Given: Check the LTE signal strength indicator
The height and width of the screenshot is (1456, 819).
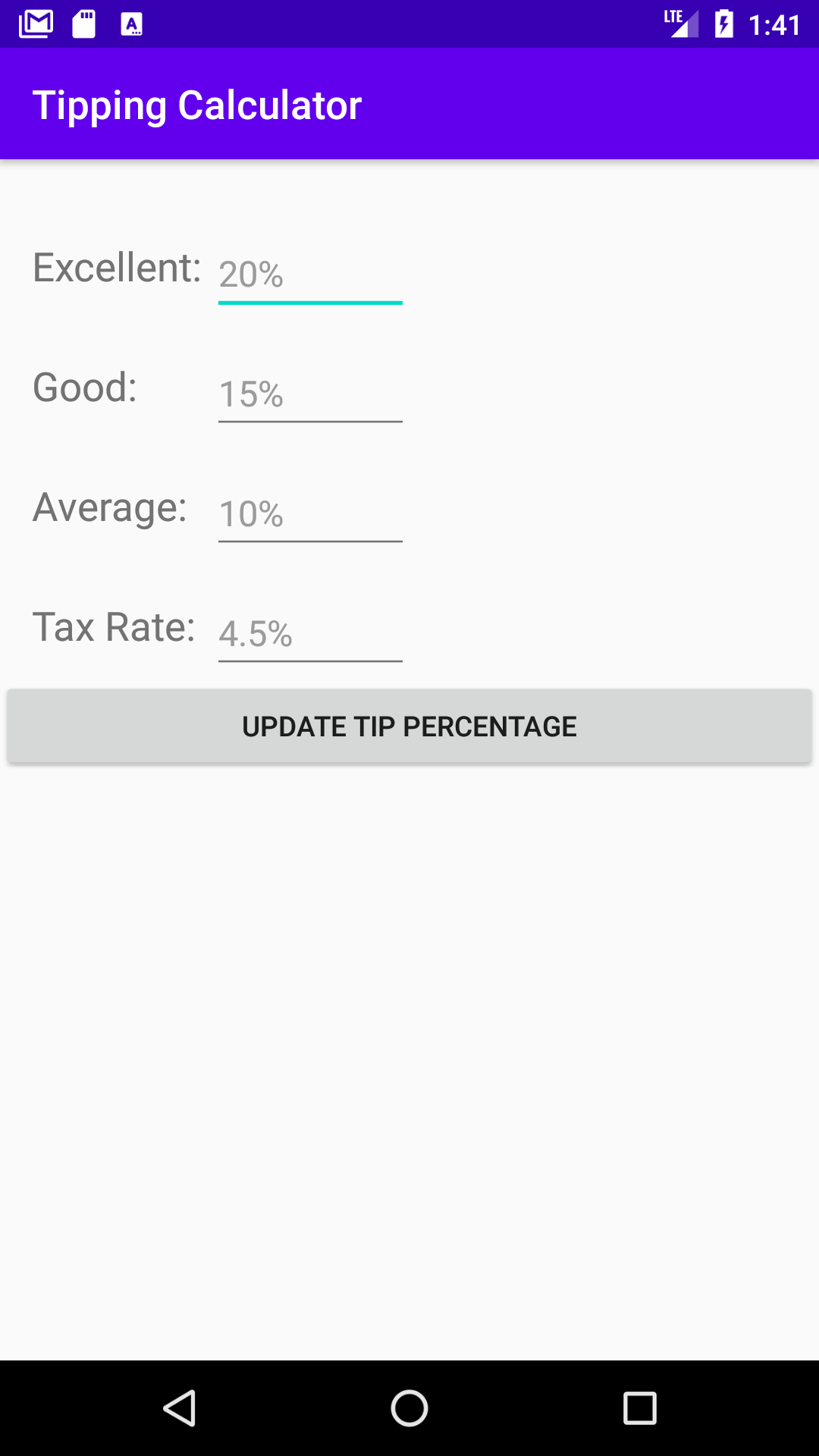Looking at the screenshot, I should tap(680, 24).
